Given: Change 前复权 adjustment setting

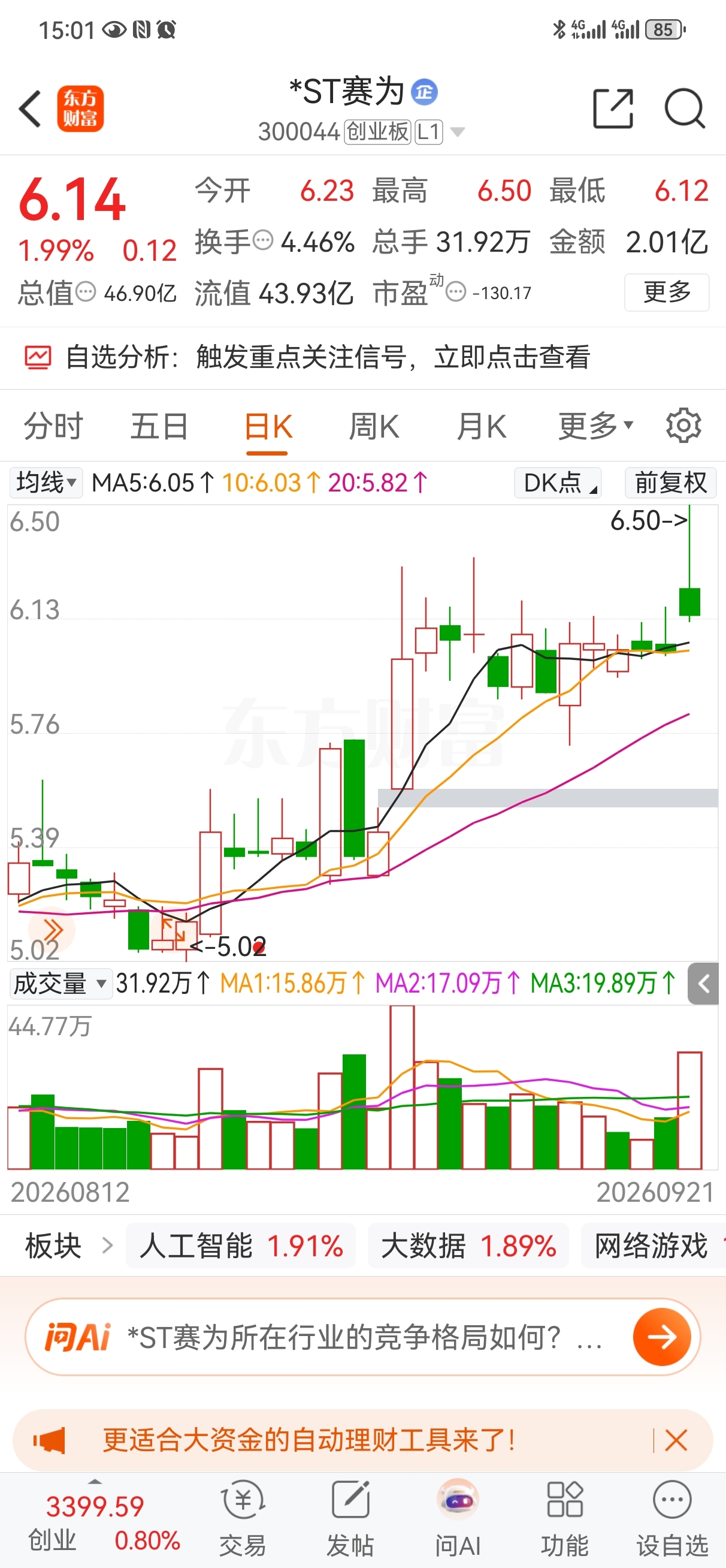Looking at the screenshot, I should [x=671, y=483].
